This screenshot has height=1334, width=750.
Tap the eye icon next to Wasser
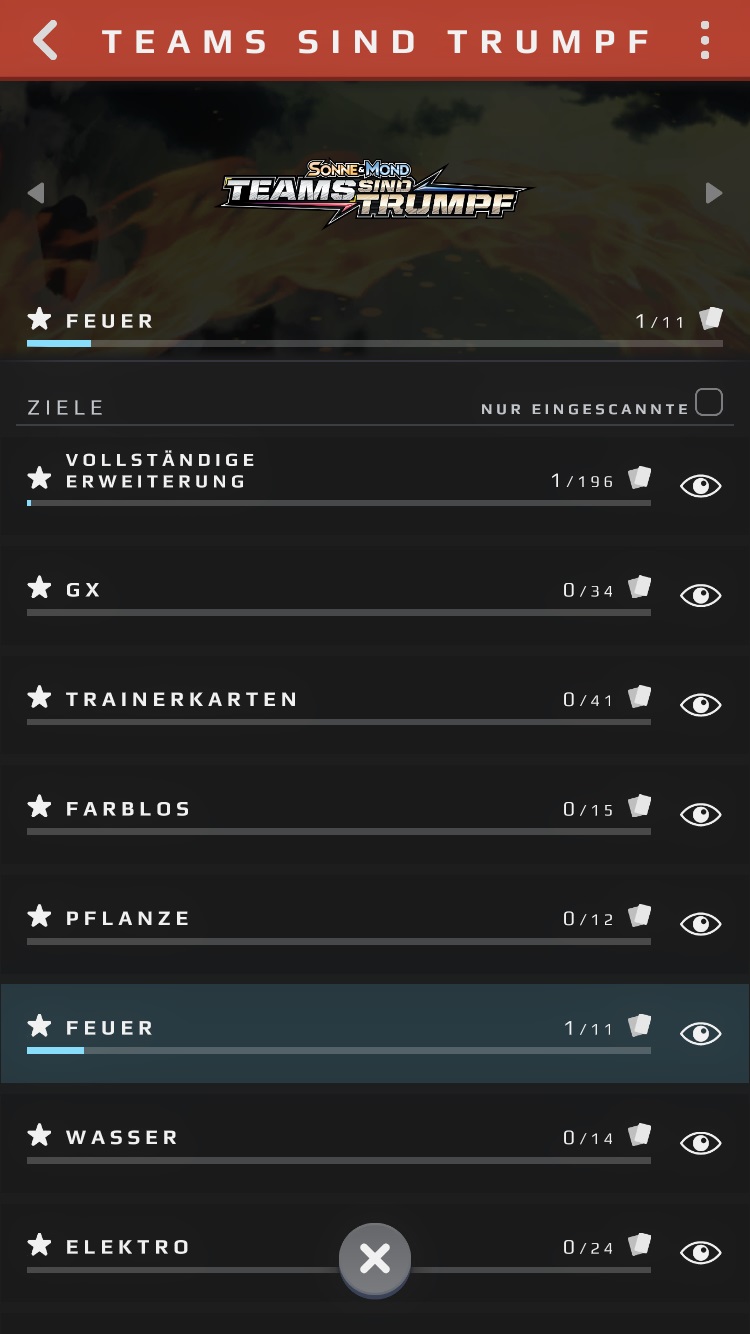700,1143
